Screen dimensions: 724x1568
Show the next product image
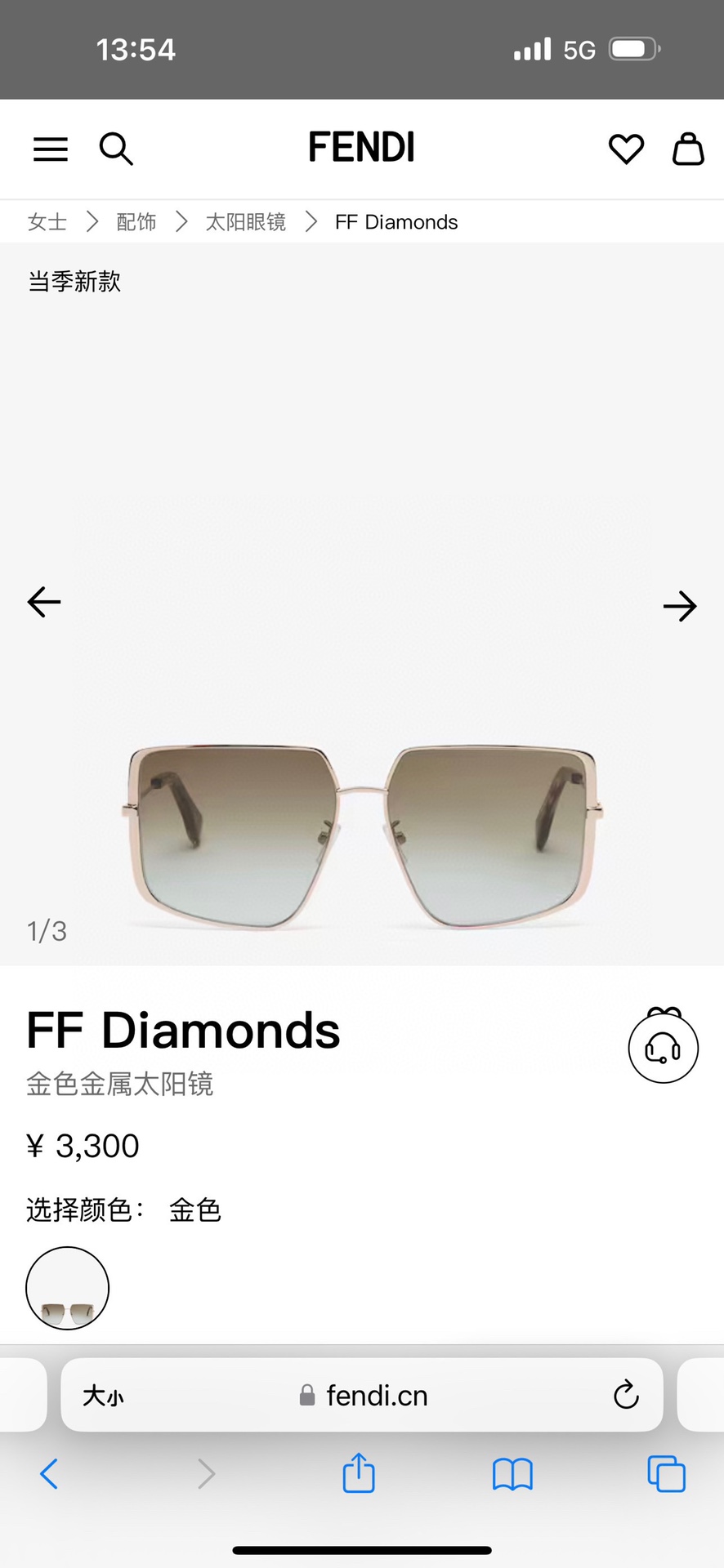(x=679, y=606)
